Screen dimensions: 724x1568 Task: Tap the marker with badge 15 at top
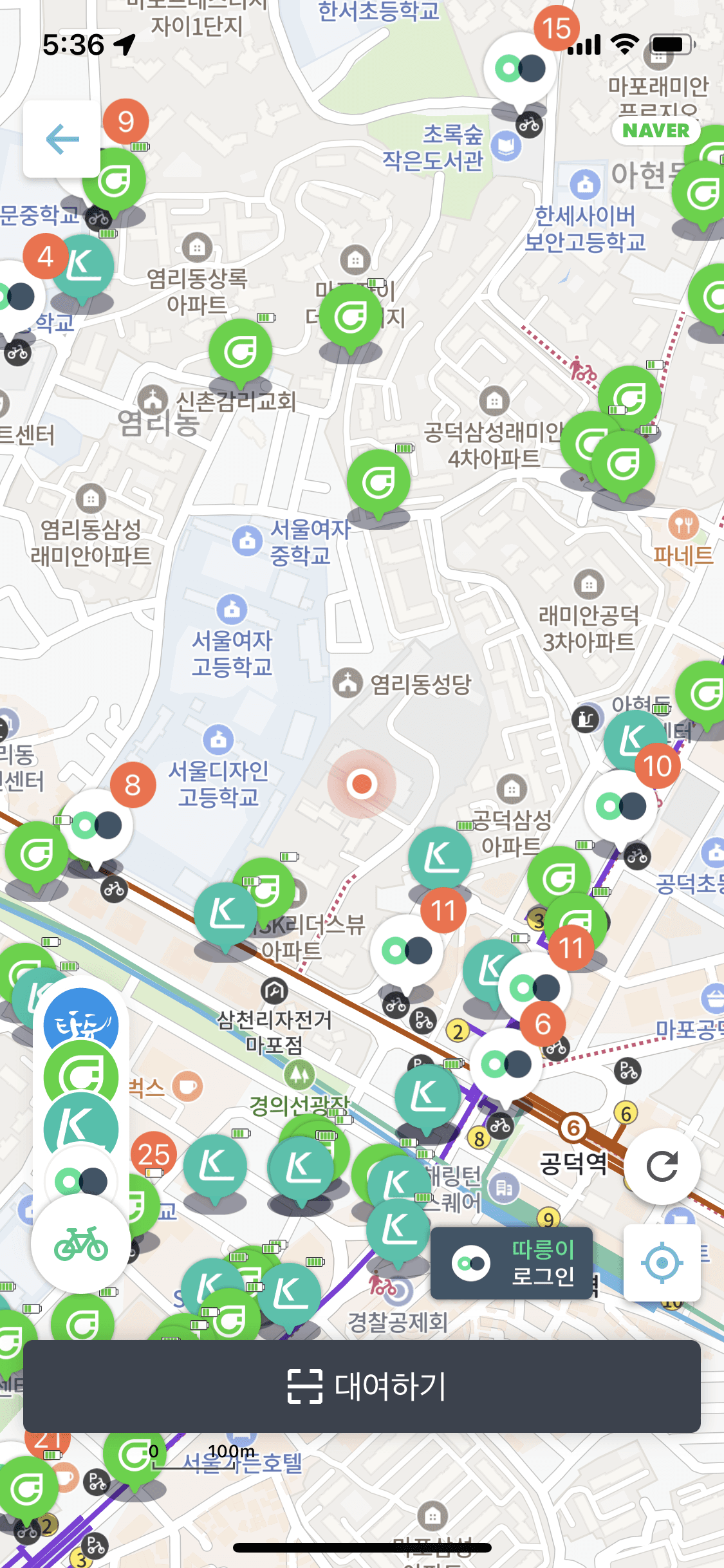(521, 68)
